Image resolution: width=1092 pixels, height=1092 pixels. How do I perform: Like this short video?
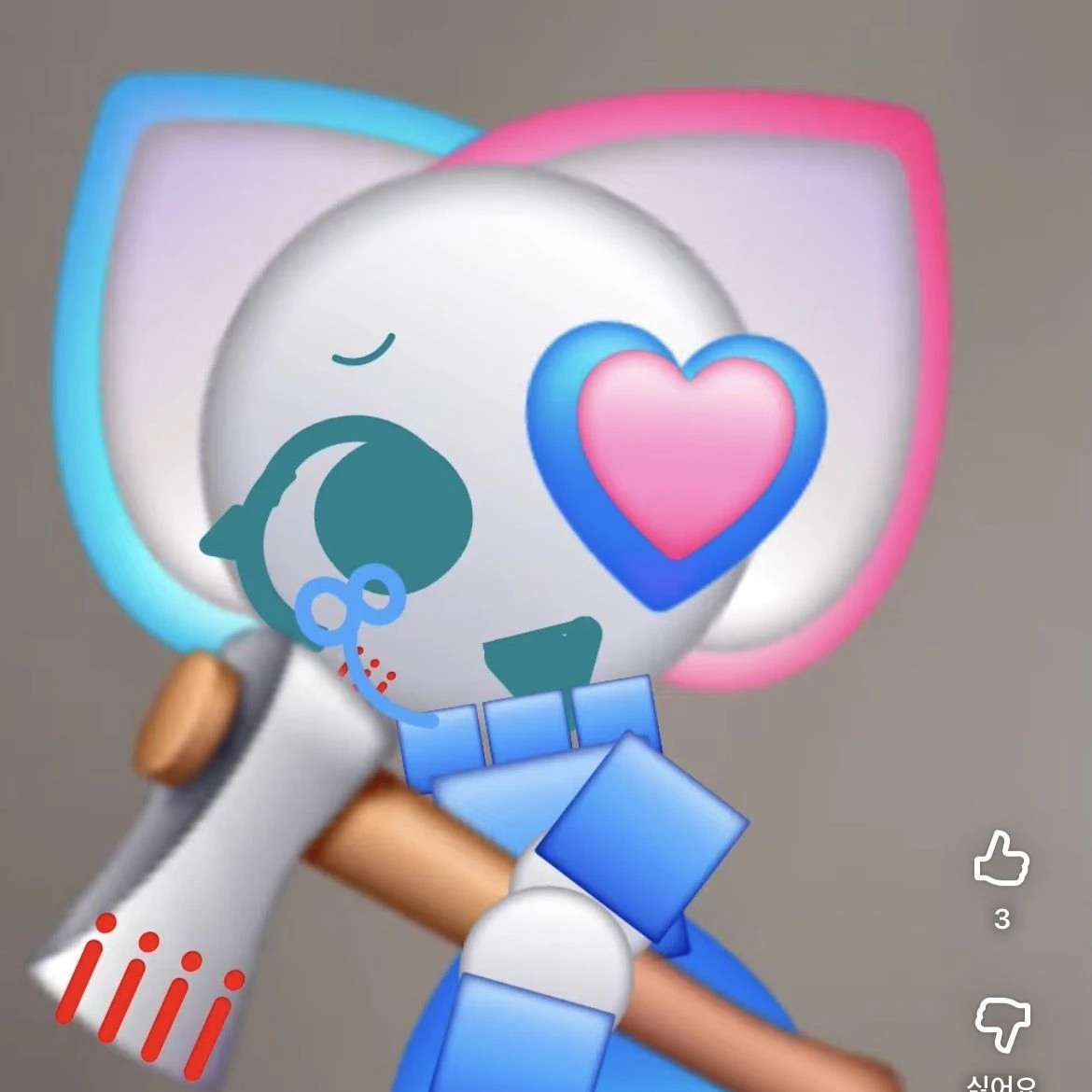1001,860
